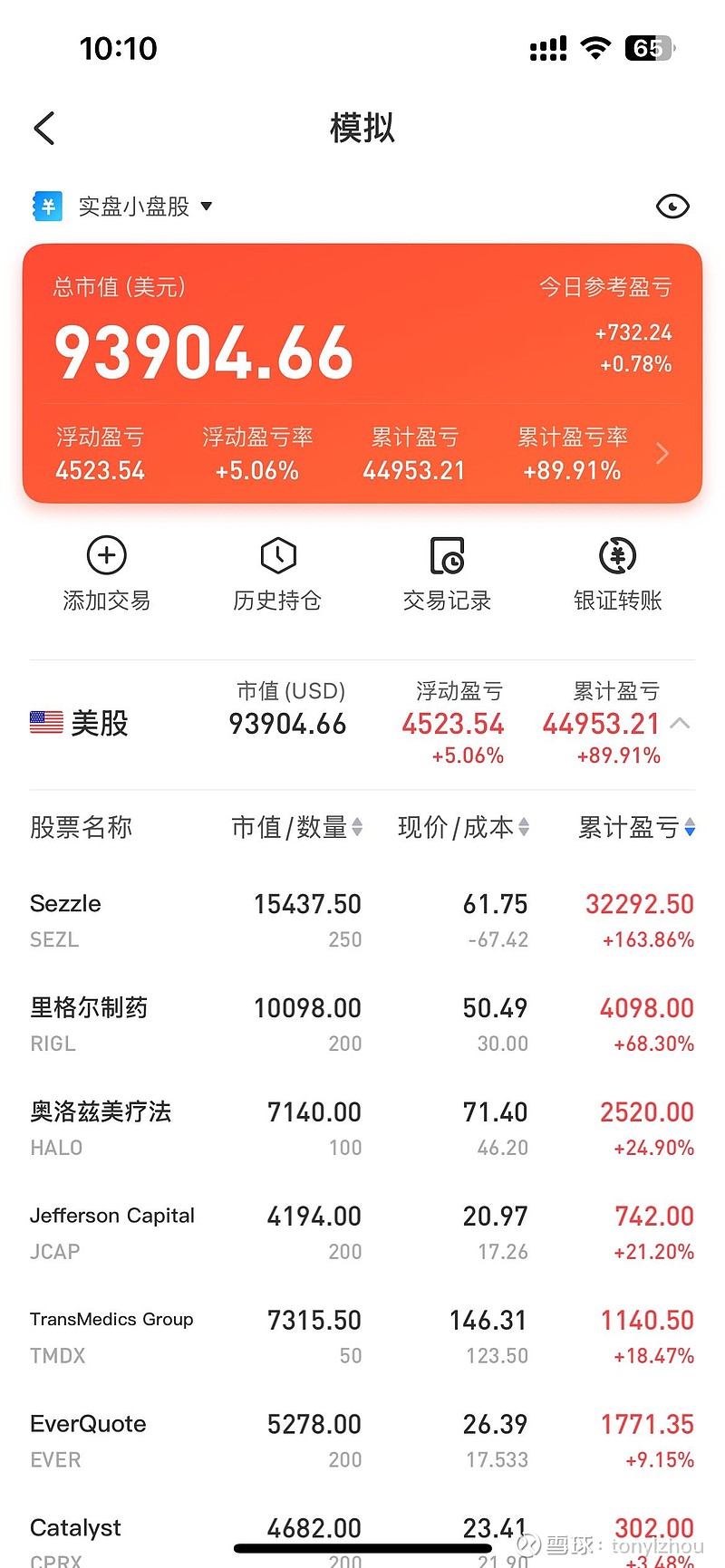Collapse the 美股 section chevron
This screenshot has height=1568, width=725.
(680, 723)
